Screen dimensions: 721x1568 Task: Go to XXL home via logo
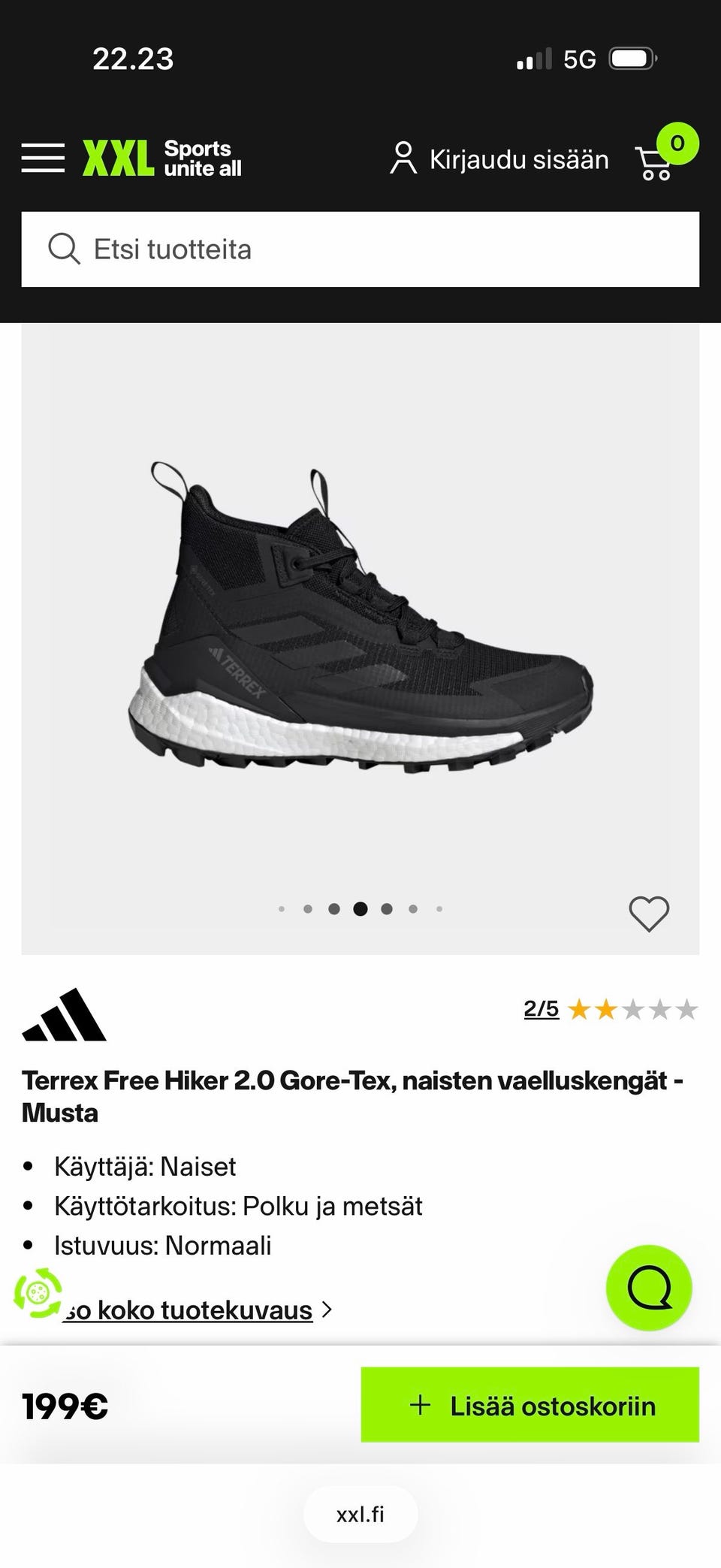click(162, 159)
